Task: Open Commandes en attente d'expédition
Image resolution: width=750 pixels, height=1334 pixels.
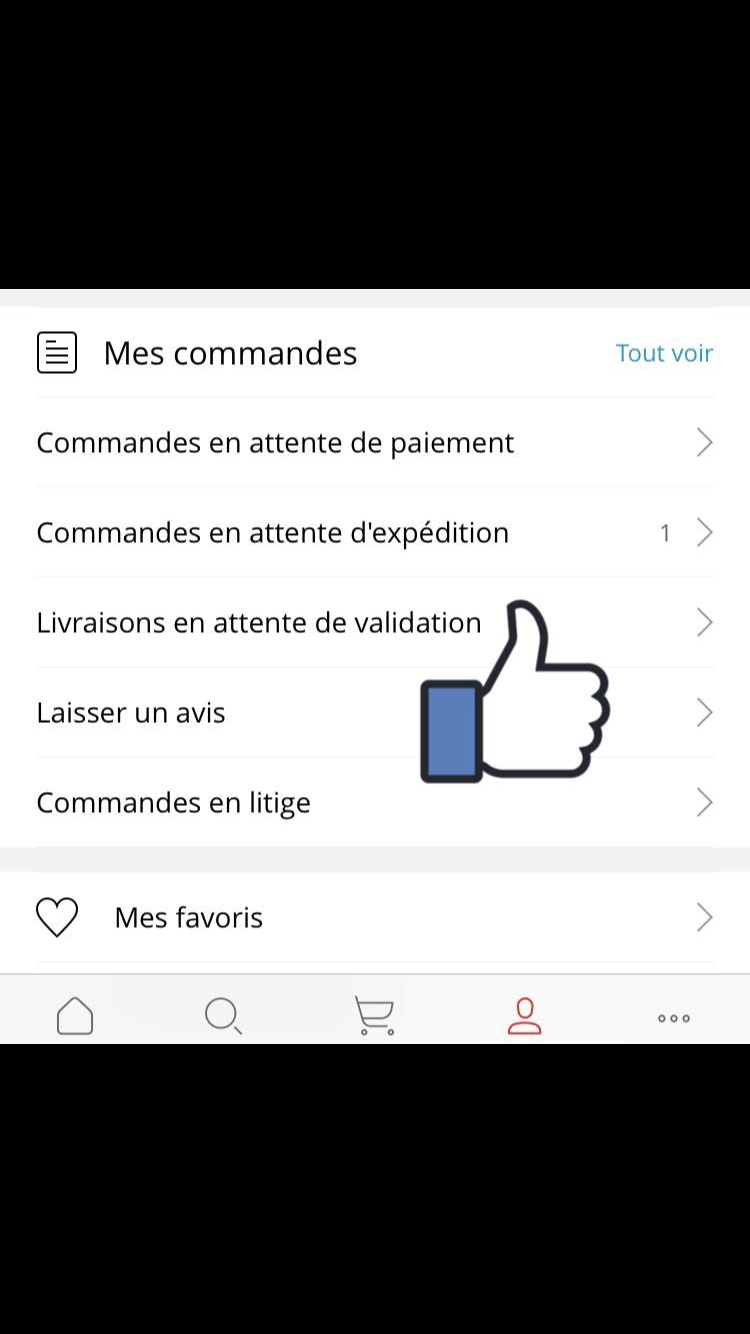Action: click(375, 533)
